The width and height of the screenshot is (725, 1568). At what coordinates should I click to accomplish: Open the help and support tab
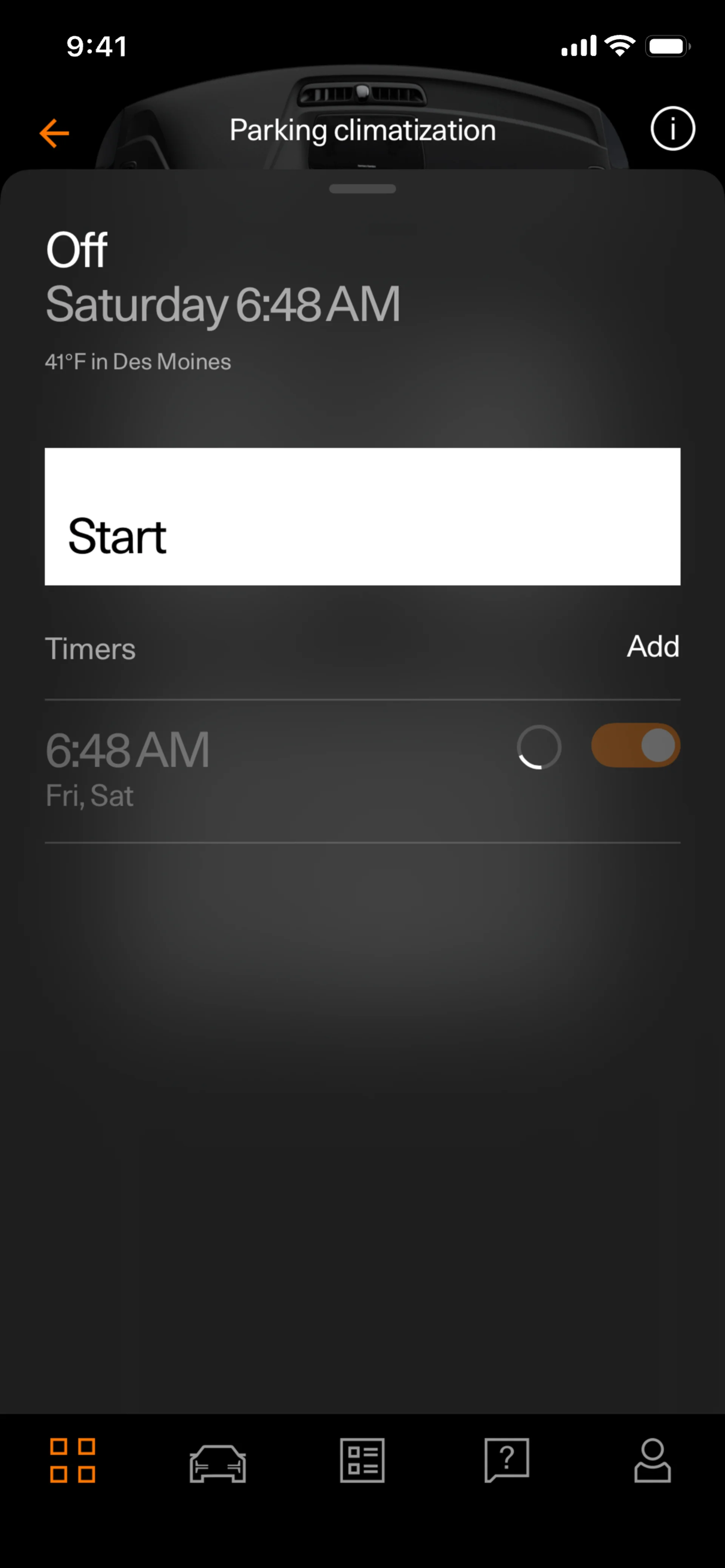pos(507,1461)
